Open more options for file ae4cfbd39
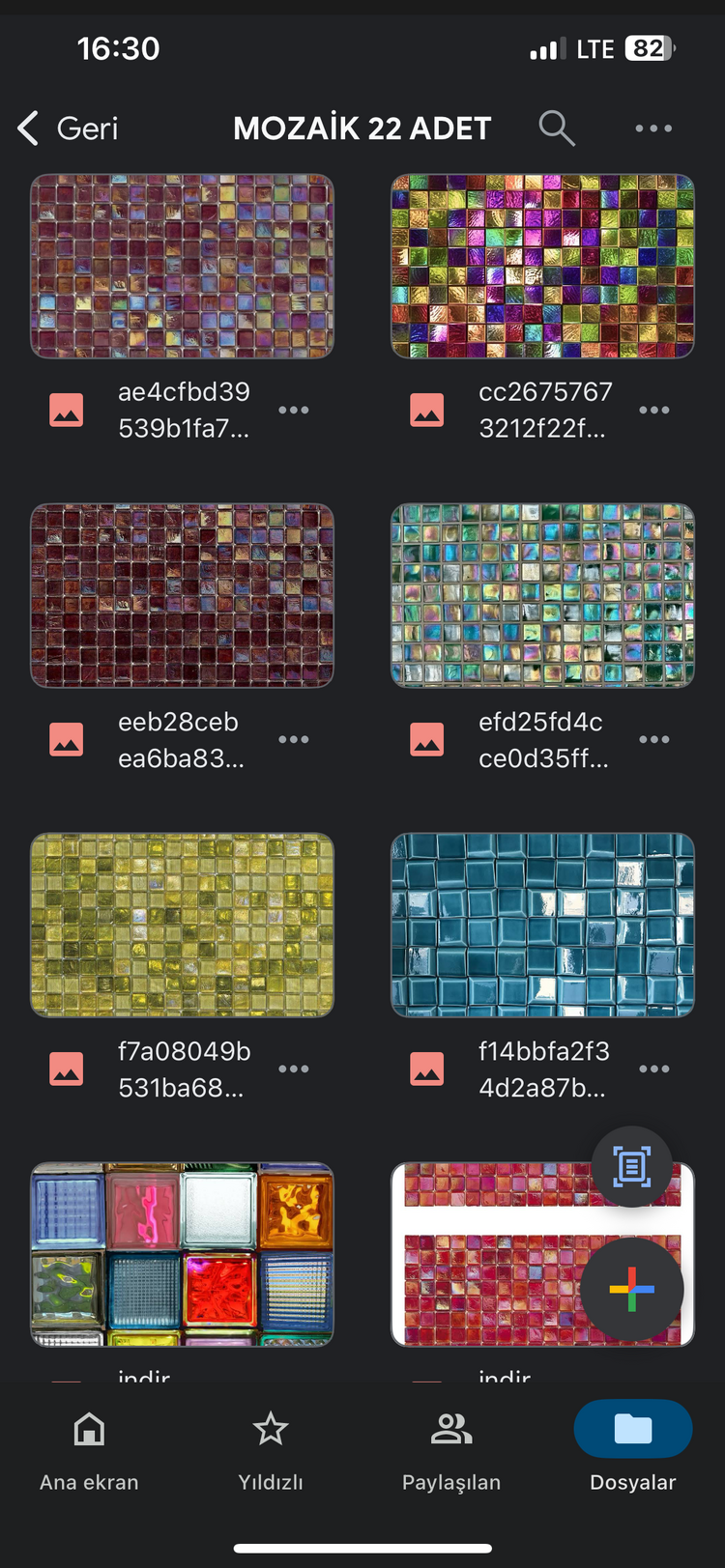The width and height of the screenshot is (725, 1568). click(x=294, y=410)
